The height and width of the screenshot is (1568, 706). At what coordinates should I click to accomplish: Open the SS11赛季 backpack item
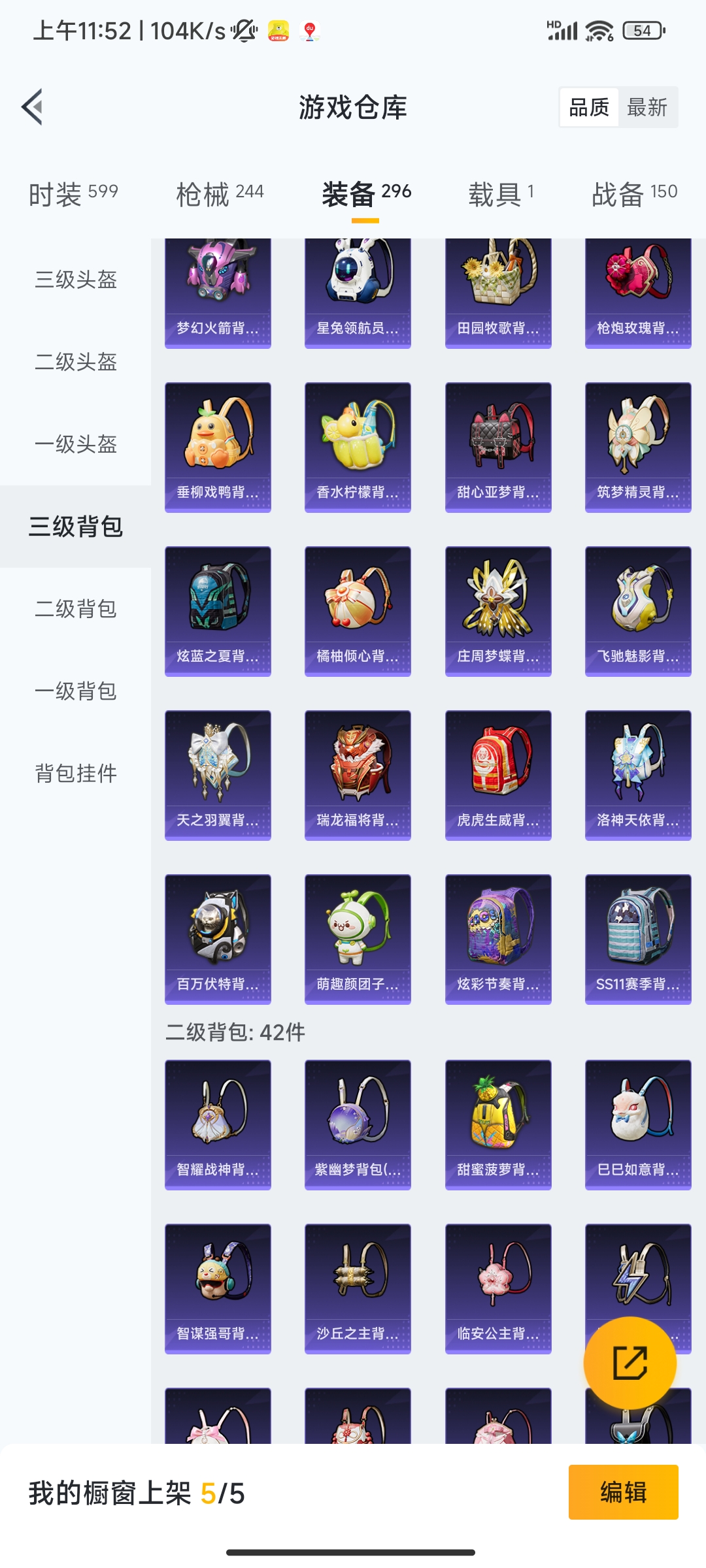tap(638, 939)
